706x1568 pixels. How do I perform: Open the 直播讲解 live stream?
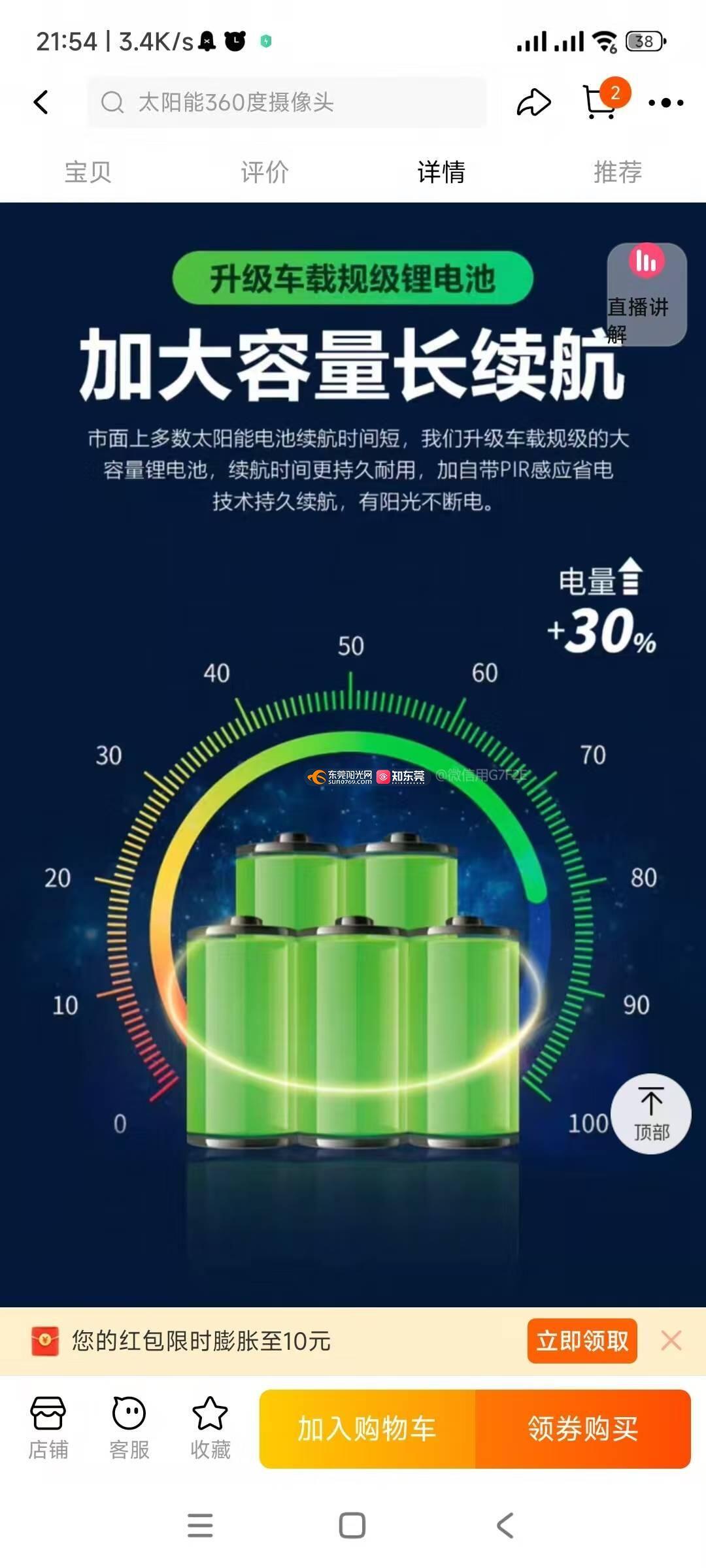[x=646, y=294]
